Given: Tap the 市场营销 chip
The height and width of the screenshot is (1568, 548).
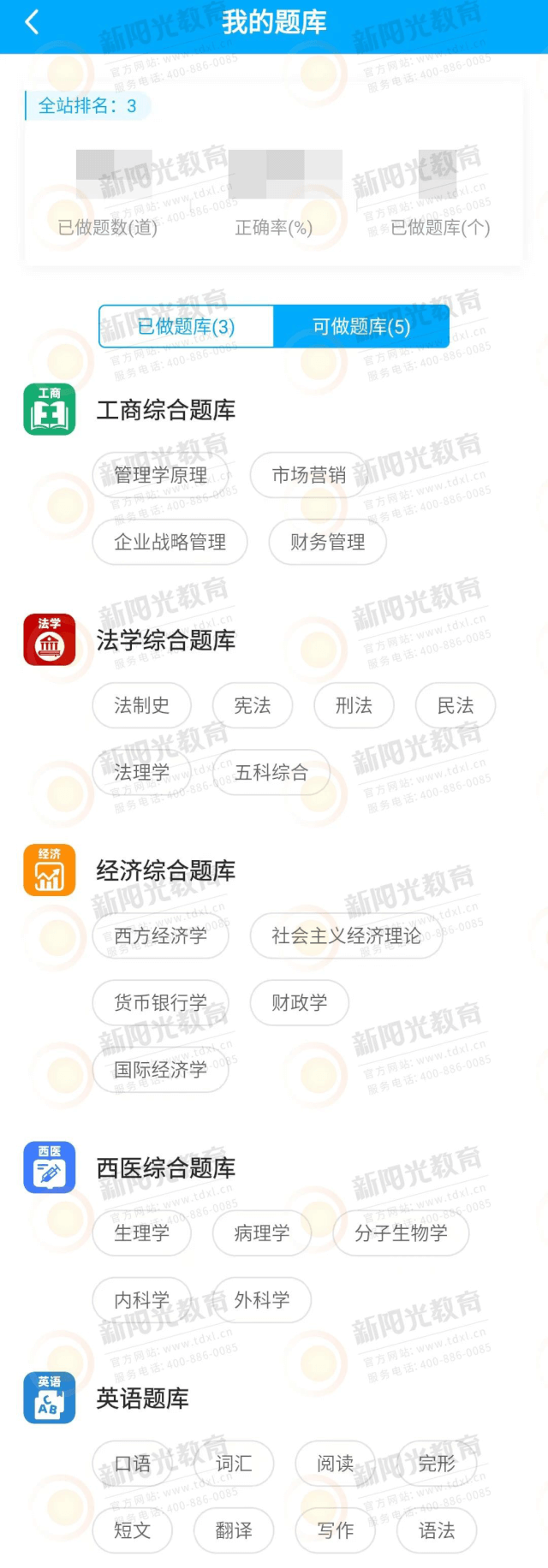Looking at the screenshot, I should [x=308, y=475].
